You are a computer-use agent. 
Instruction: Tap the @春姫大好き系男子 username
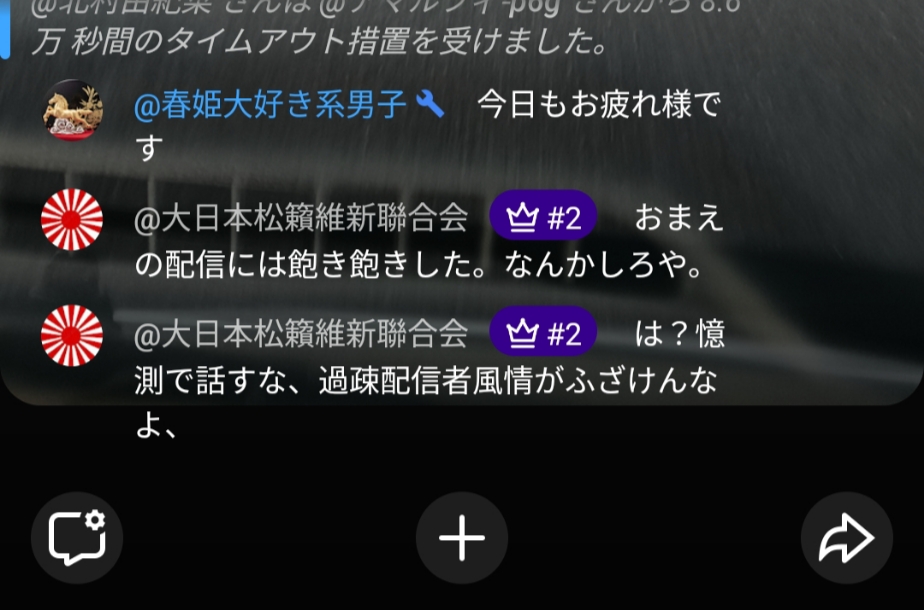pyautogui.click(x=270, y=104)
